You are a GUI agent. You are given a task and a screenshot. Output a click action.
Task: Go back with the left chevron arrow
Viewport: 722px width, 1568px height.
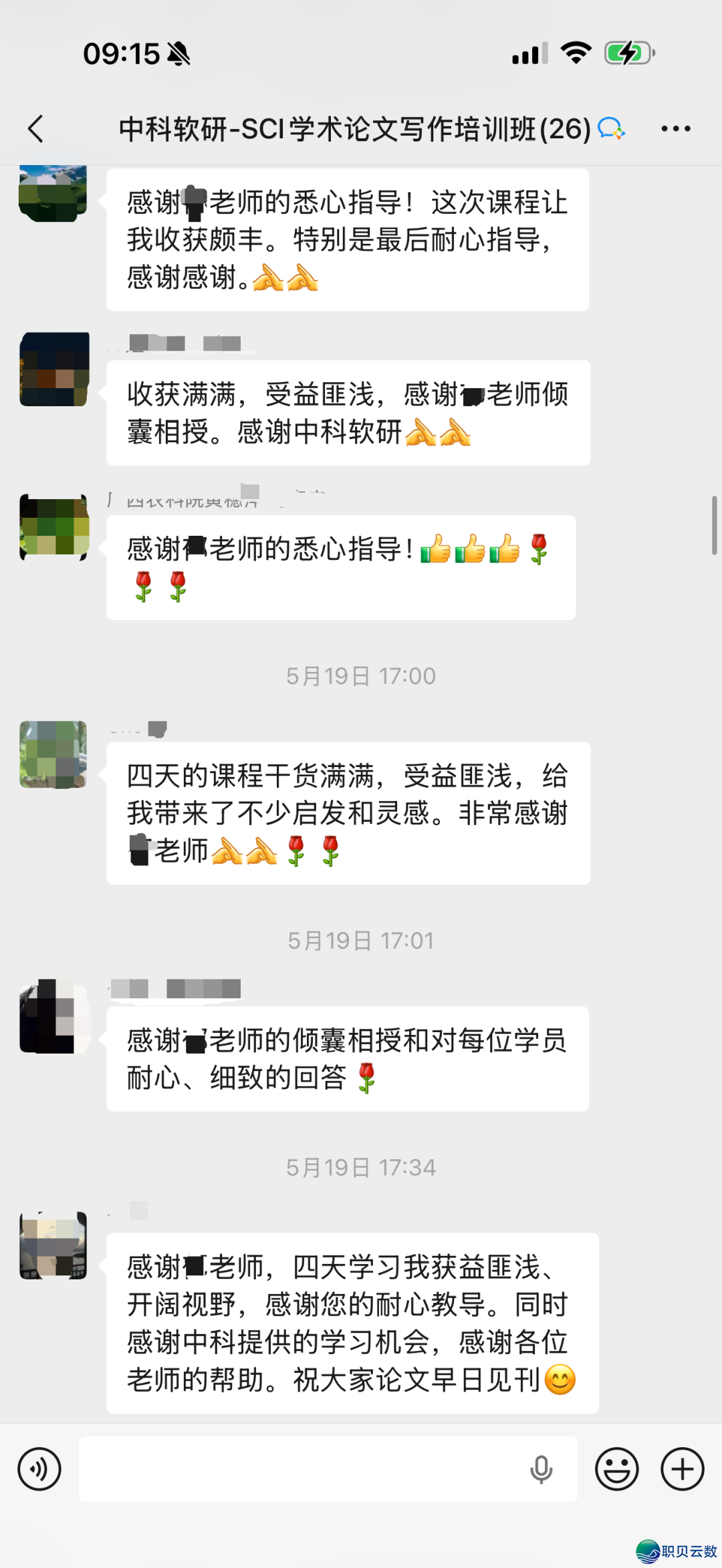coord(36,128)
